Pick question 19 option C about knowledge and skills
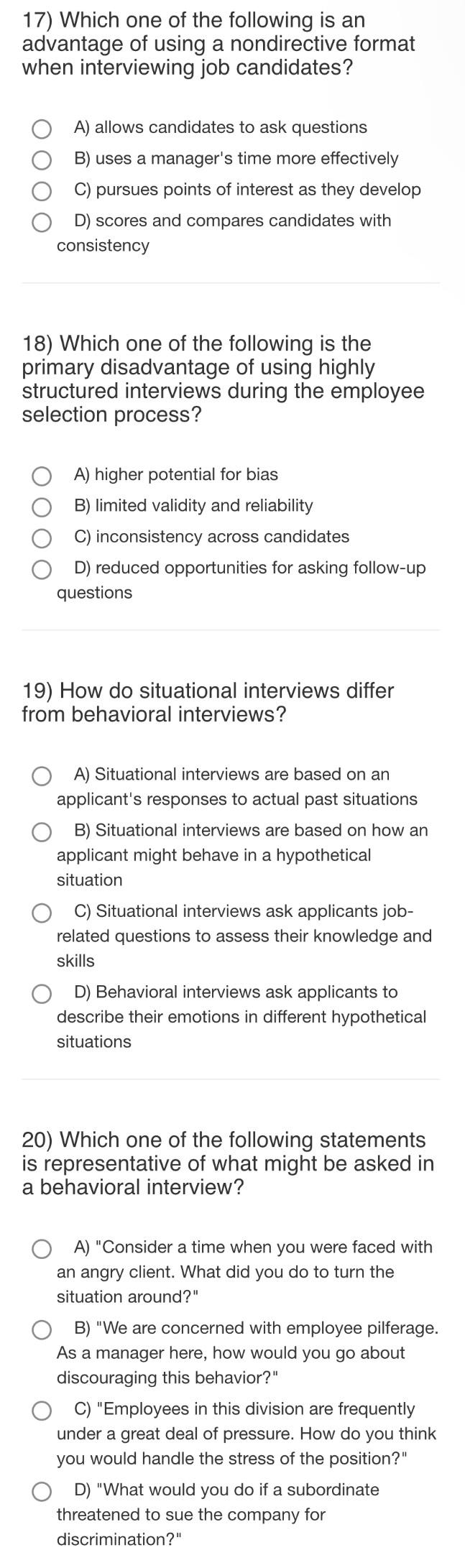This screenshot has width=465, height=1568. [x=42, y=913]
